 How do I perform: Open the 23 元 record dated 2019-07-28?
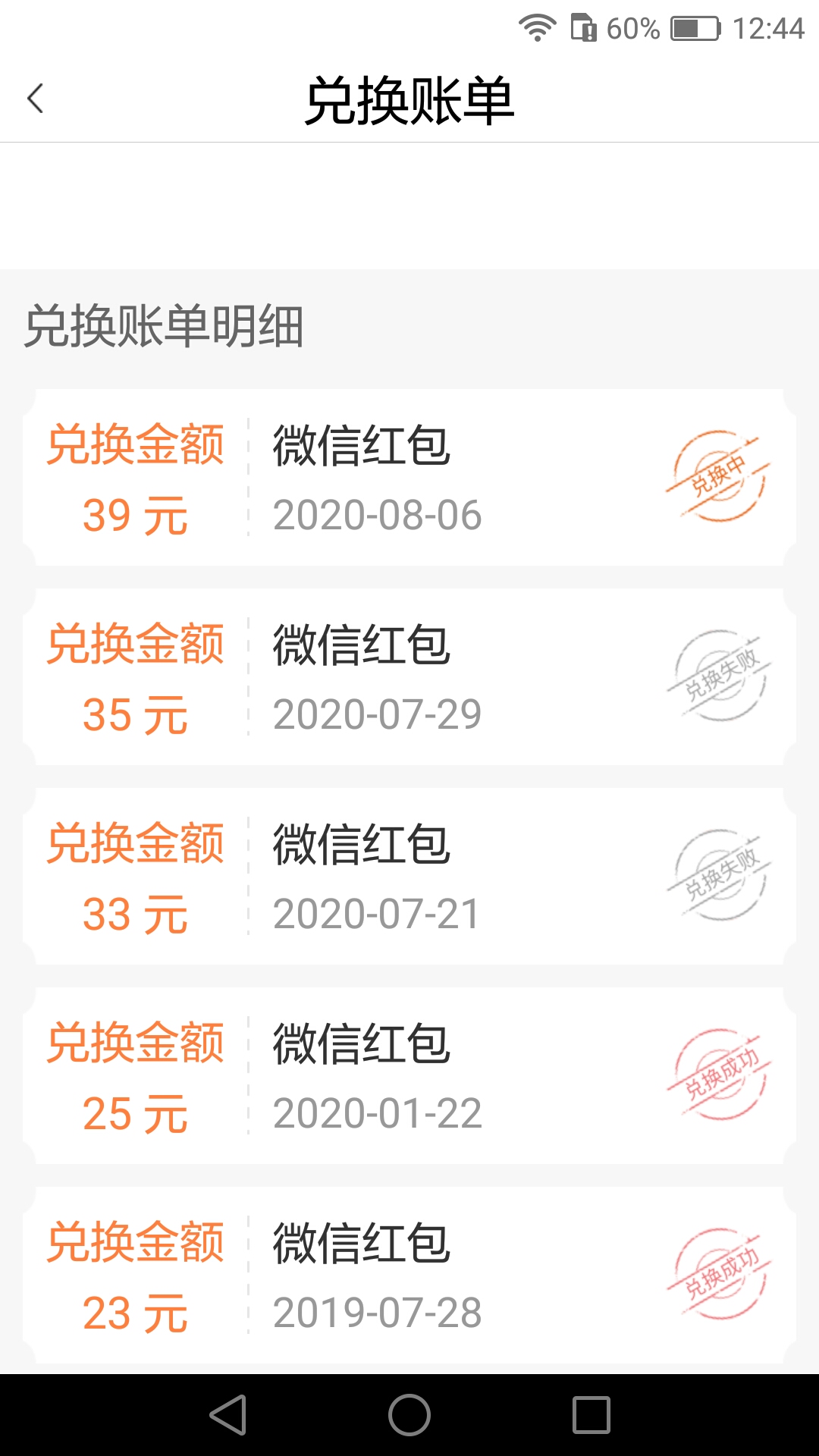(409, 1276)
